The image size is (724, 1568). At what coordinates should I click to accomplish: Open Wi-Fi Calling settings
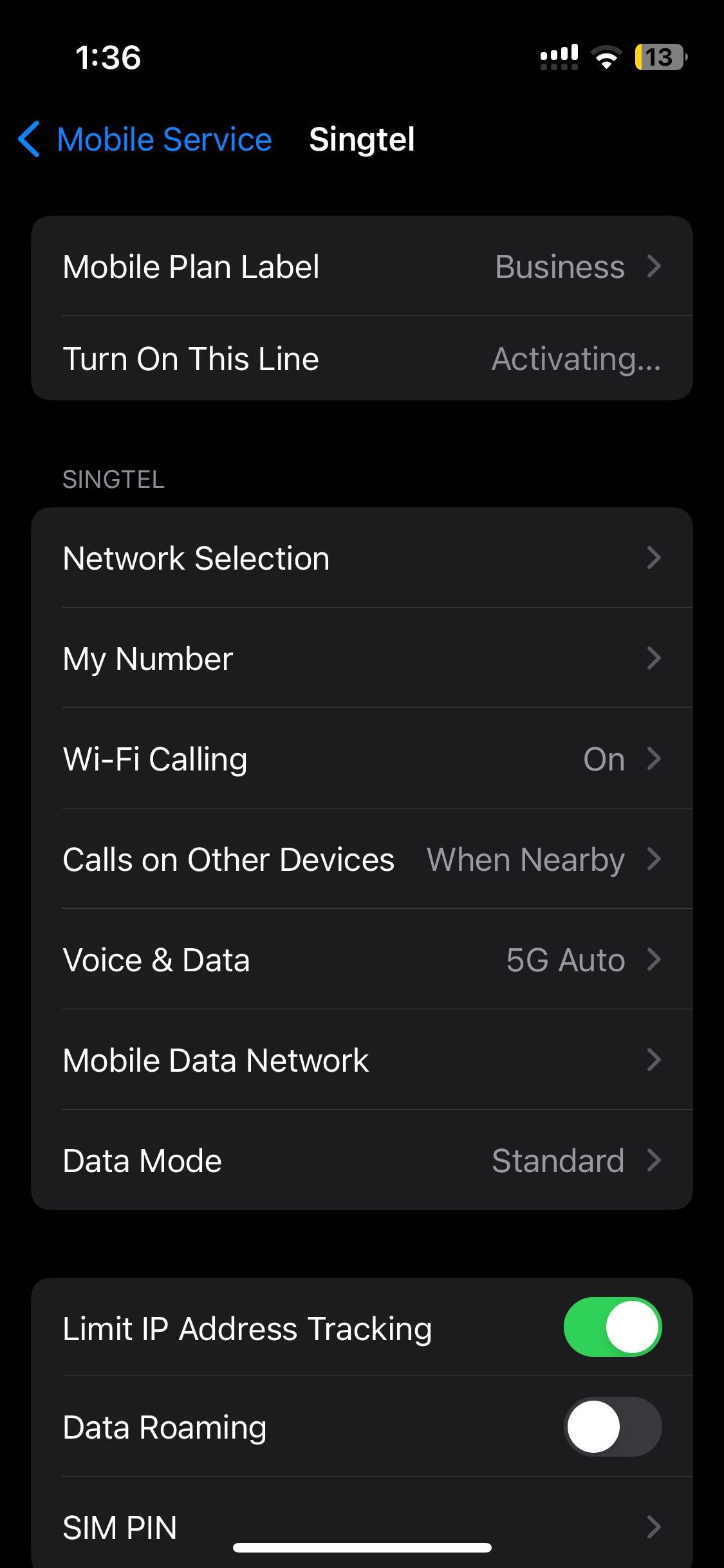tap(362, 759)
